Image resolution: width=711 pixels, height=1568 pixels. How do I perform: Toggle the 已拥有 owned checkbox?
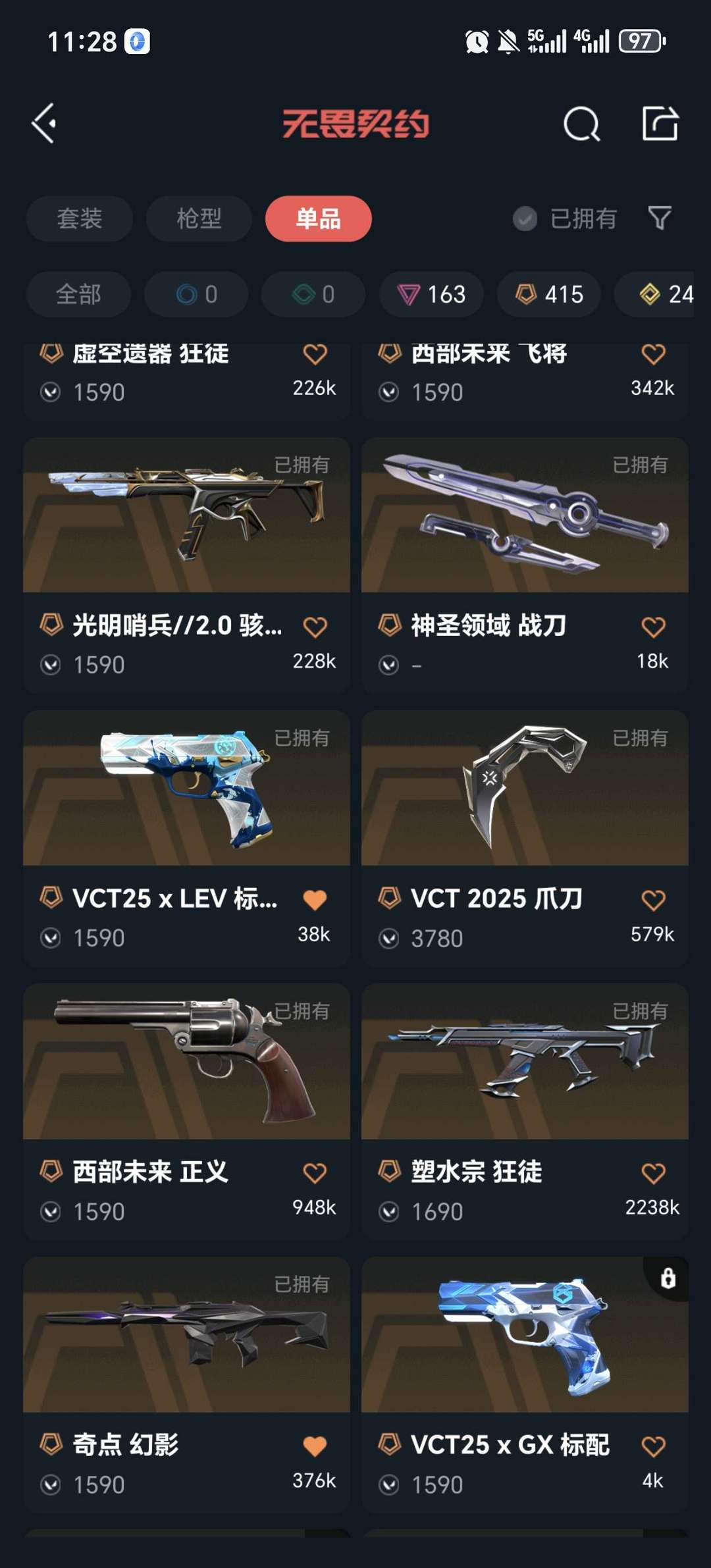click(523, 219)
